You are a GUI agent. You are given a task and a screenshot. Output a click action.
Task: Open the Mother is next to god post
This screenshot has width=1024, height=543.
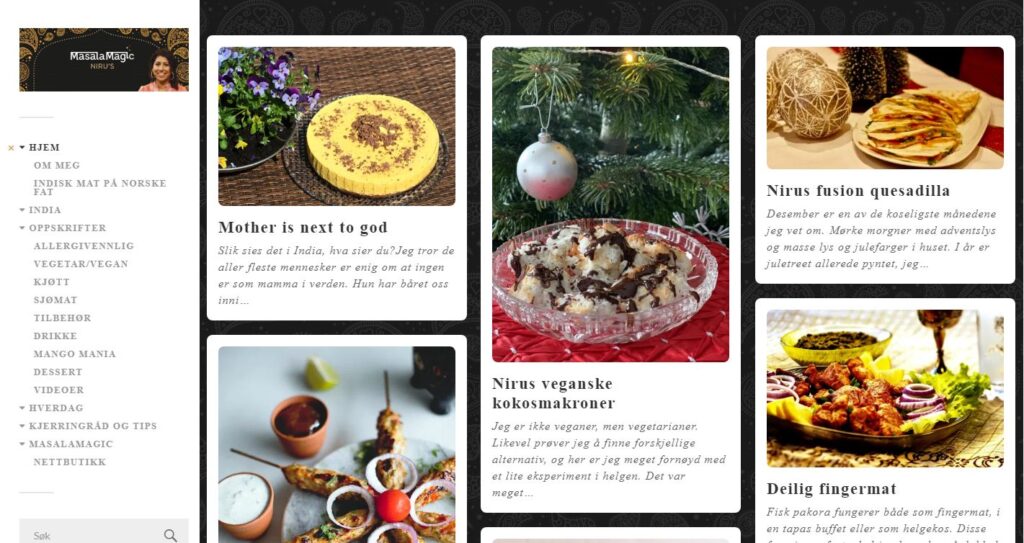302,227
